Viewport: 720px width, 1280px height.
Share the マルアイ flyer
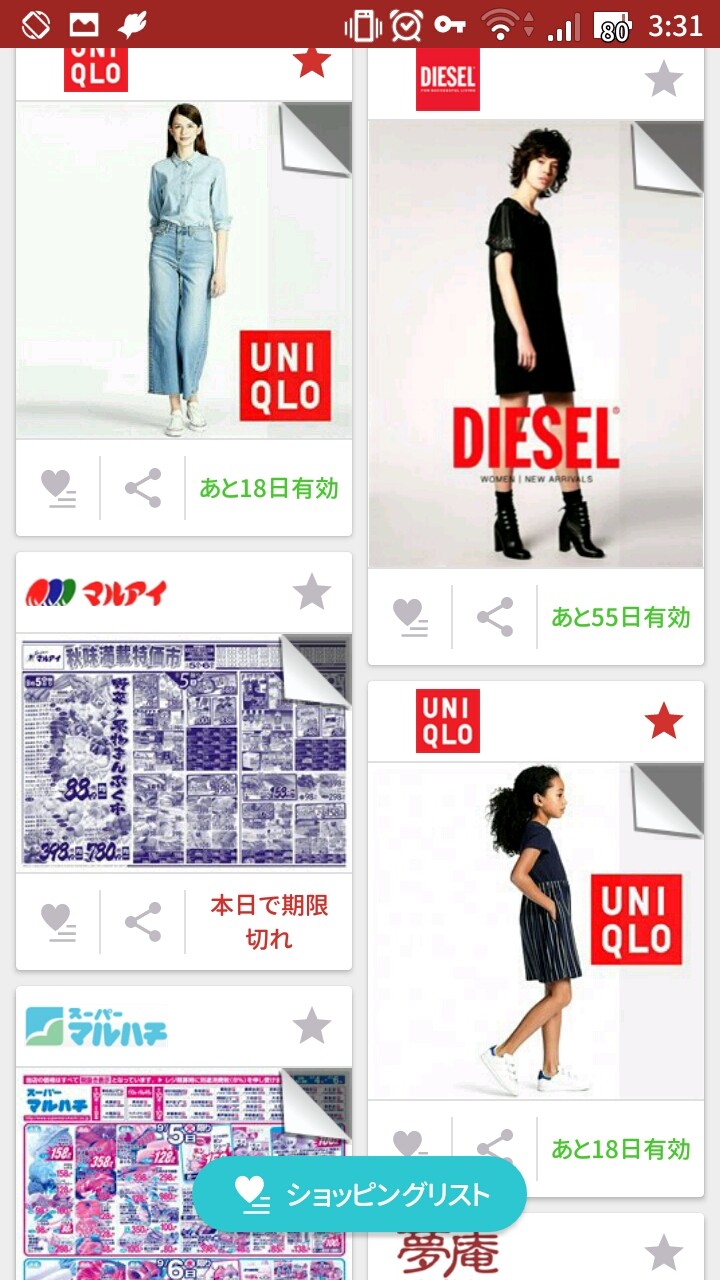point(143,922)
